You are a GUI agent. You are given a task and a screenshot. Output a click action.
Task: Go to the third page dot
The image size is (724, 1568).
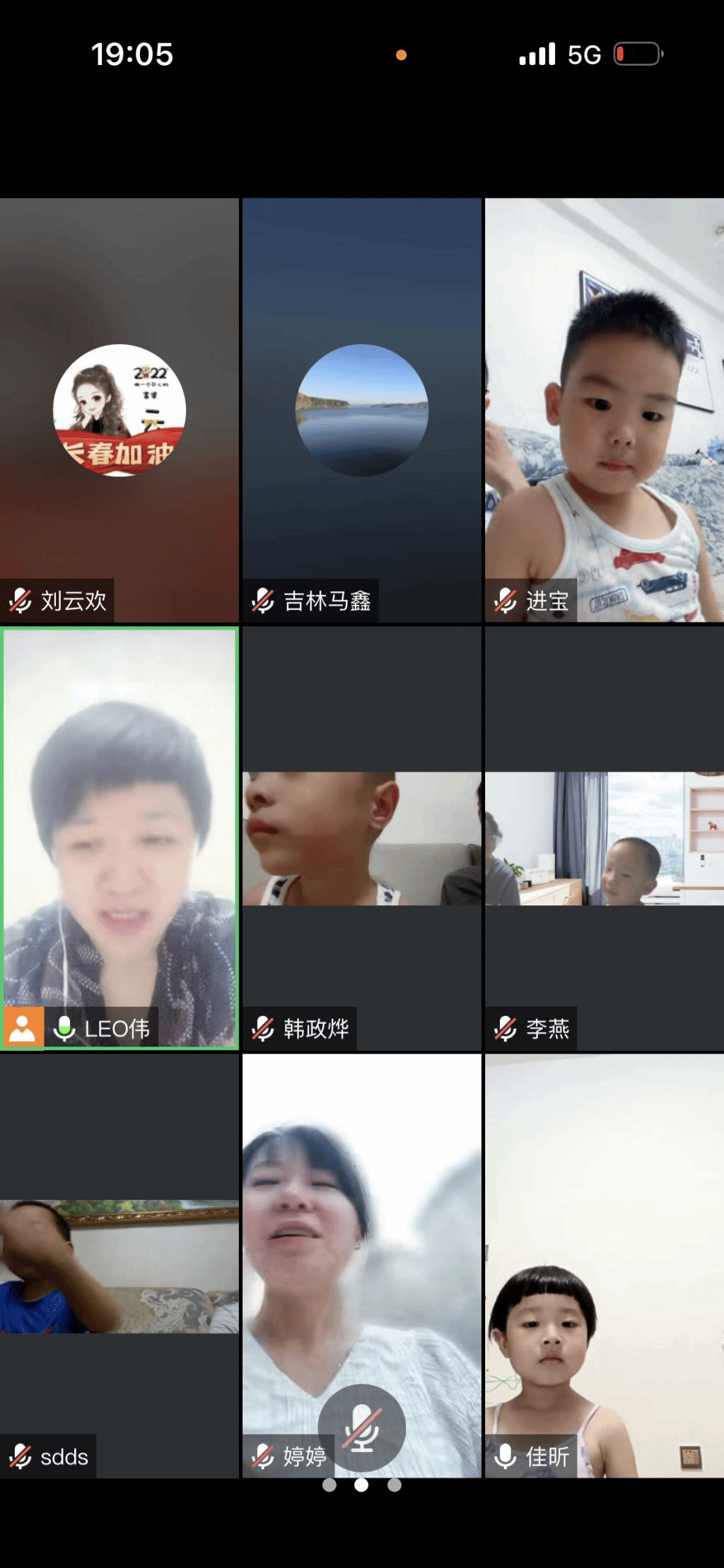pos(395,1485)
